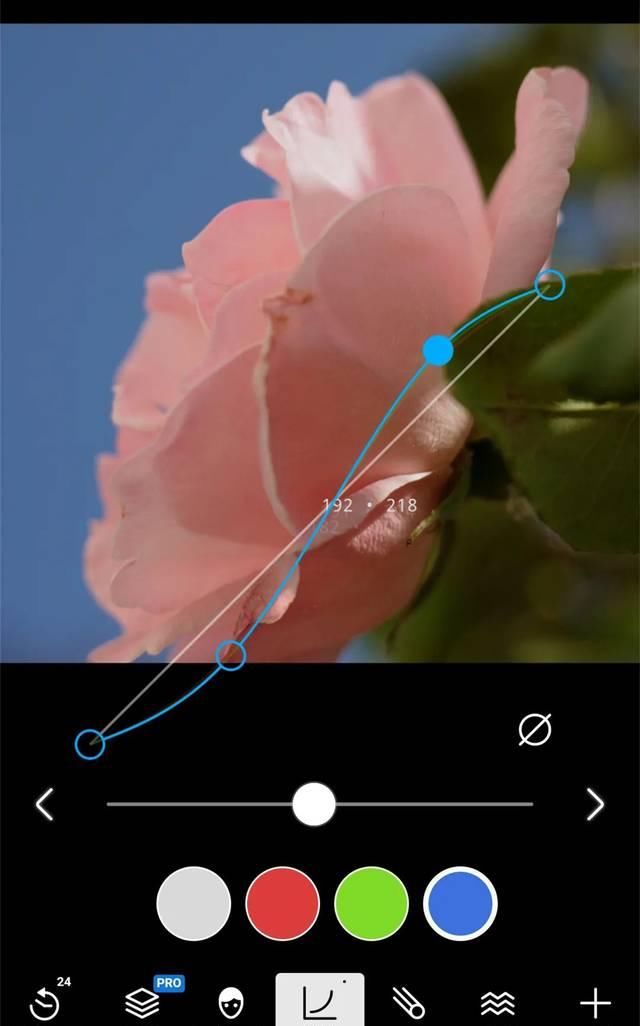
Task: Open the PRO layers tool
Action: (x=143, y=1000)
